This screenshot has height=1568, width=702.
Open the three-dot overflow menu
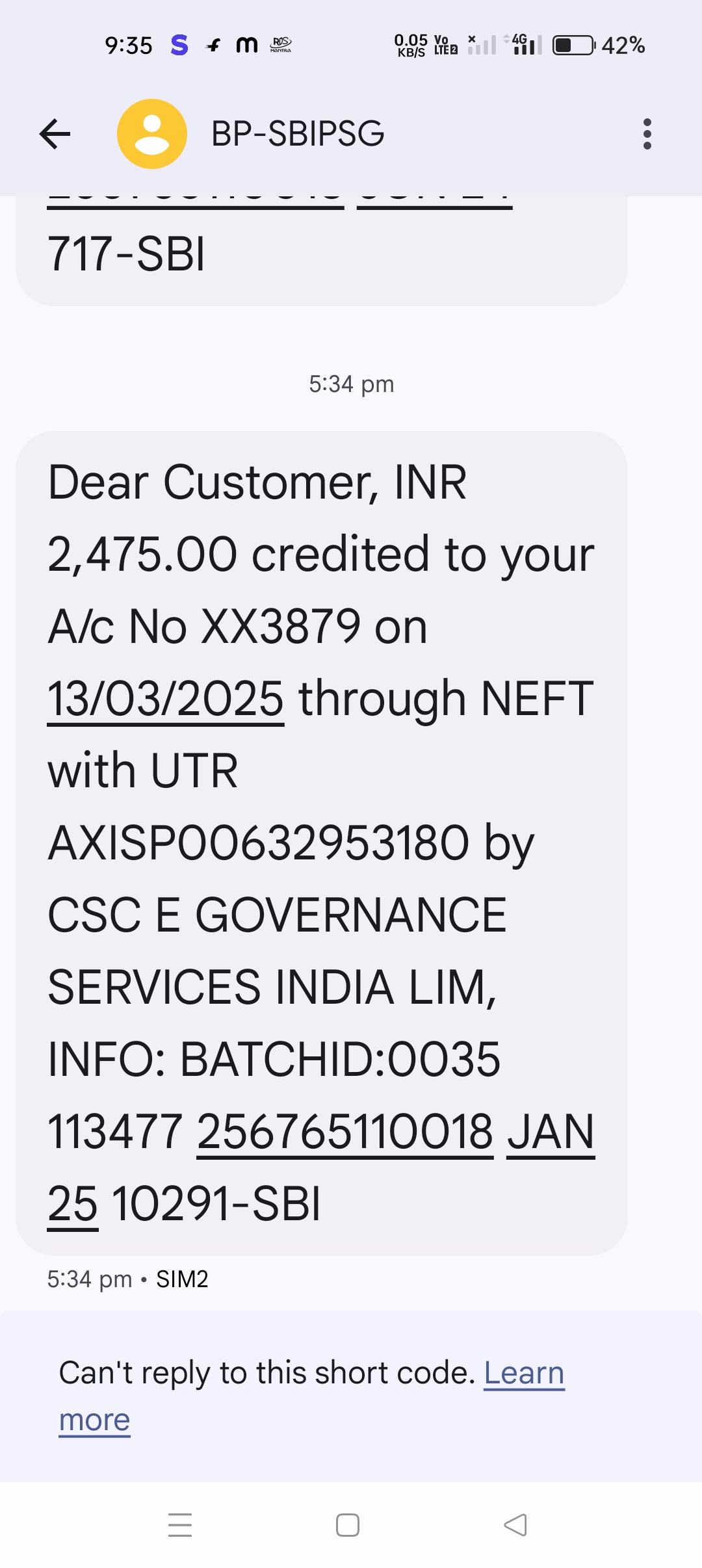[647, 134]
